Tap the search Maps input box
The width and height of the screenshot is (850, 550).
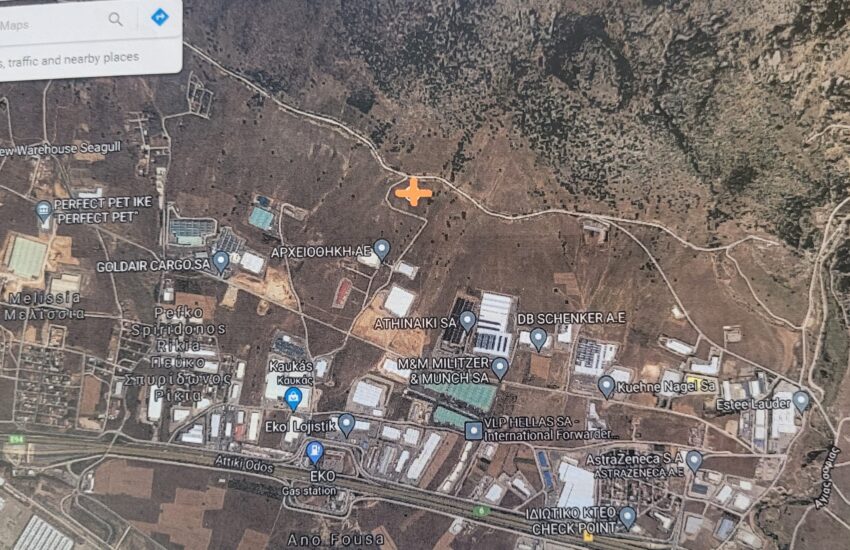tap(50, 23)
